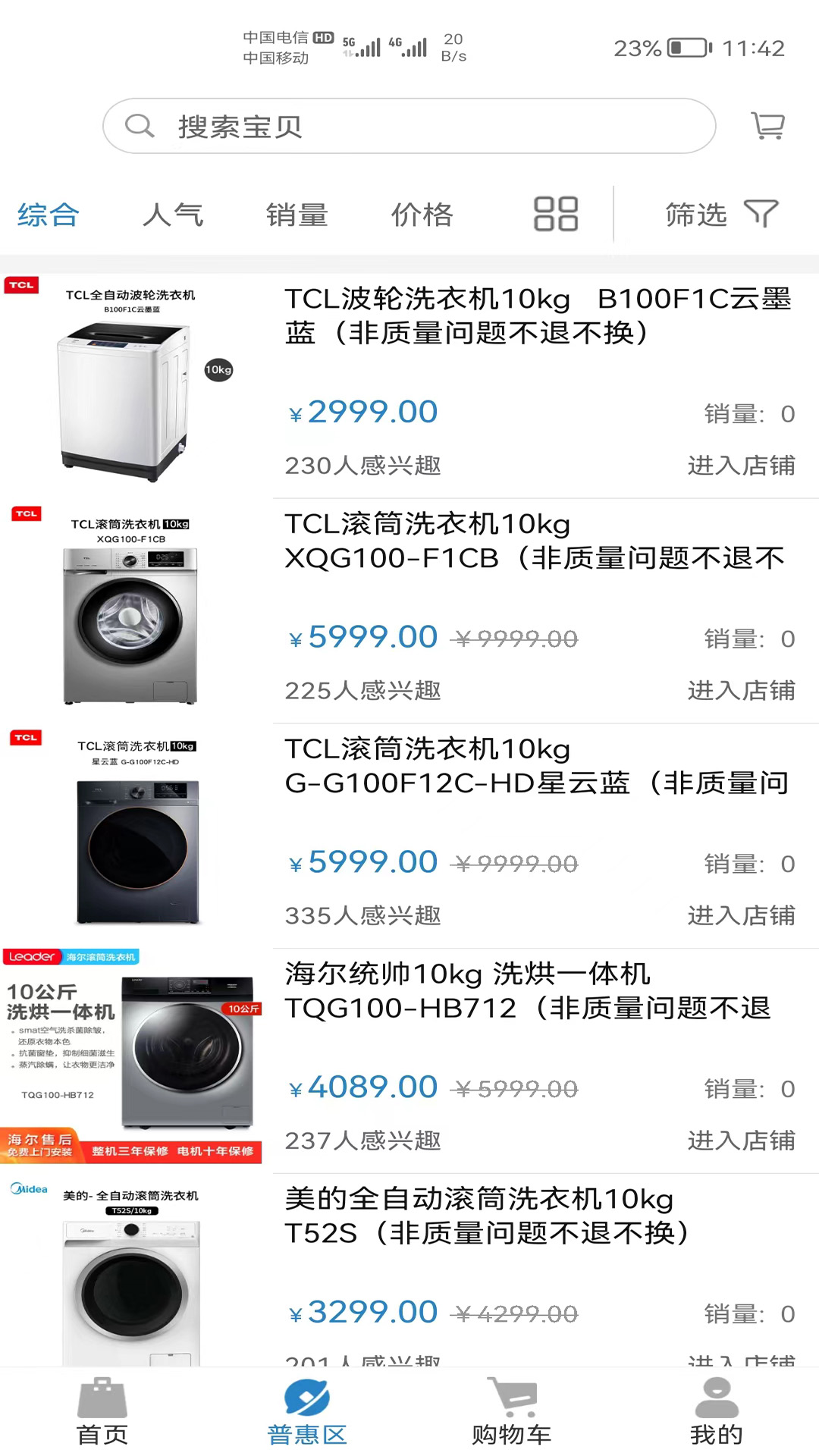Select the 综合 sort tab
Image resolution: width=819 pixels, height=1456 pixels.
[x=45, y=215]
